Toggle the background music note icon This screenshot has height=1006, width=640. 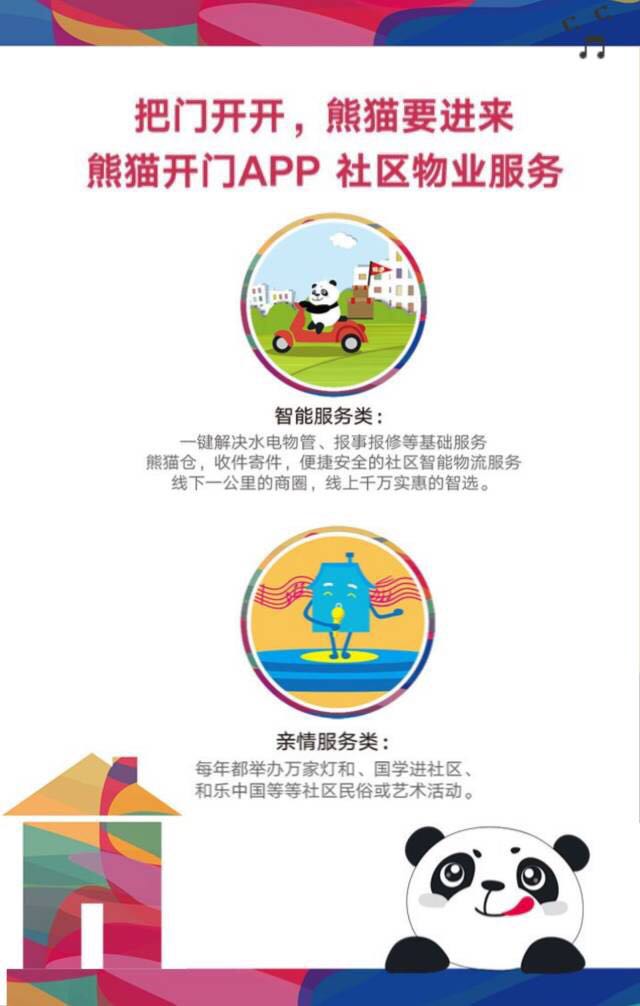coord(593,46)
